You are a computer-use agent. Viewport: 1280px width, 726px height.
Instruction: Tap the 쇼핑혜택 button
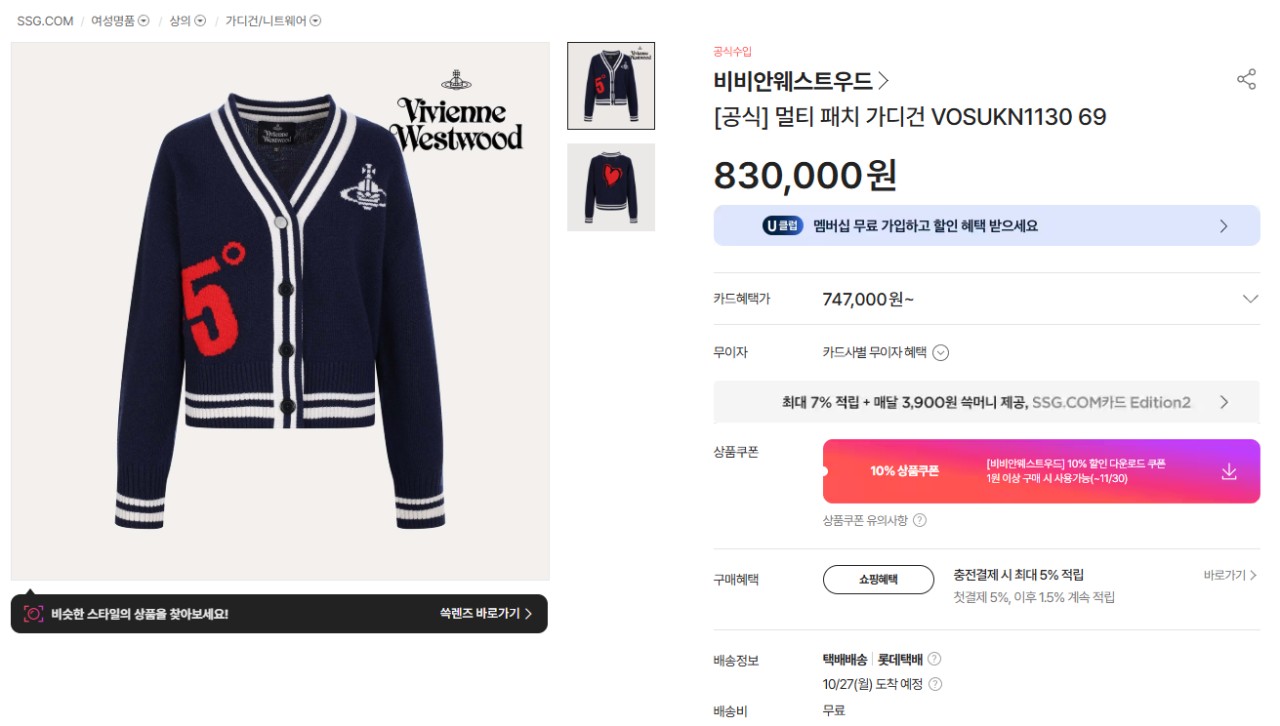[878, 579]
